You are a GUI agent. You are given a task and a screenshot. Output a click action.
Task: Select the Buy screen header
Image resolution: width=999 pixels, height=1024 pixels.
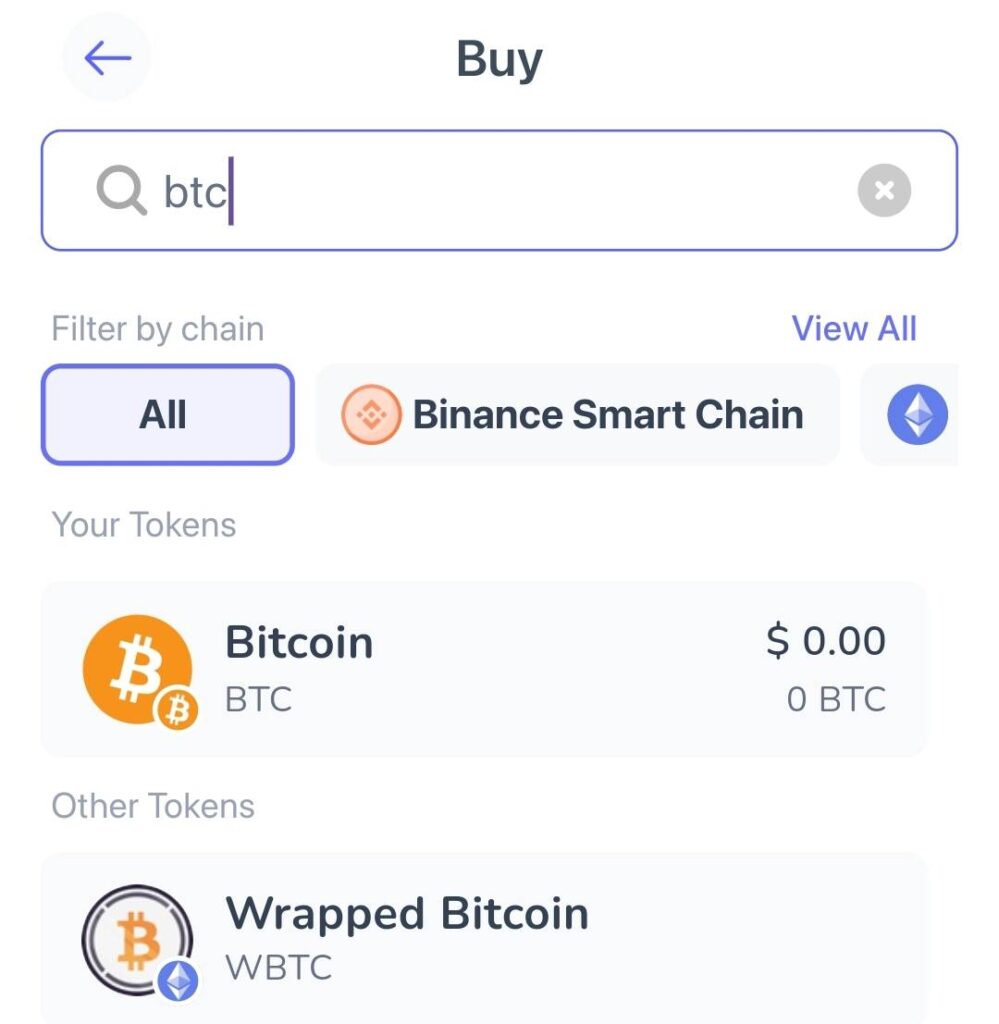(499, 58)
